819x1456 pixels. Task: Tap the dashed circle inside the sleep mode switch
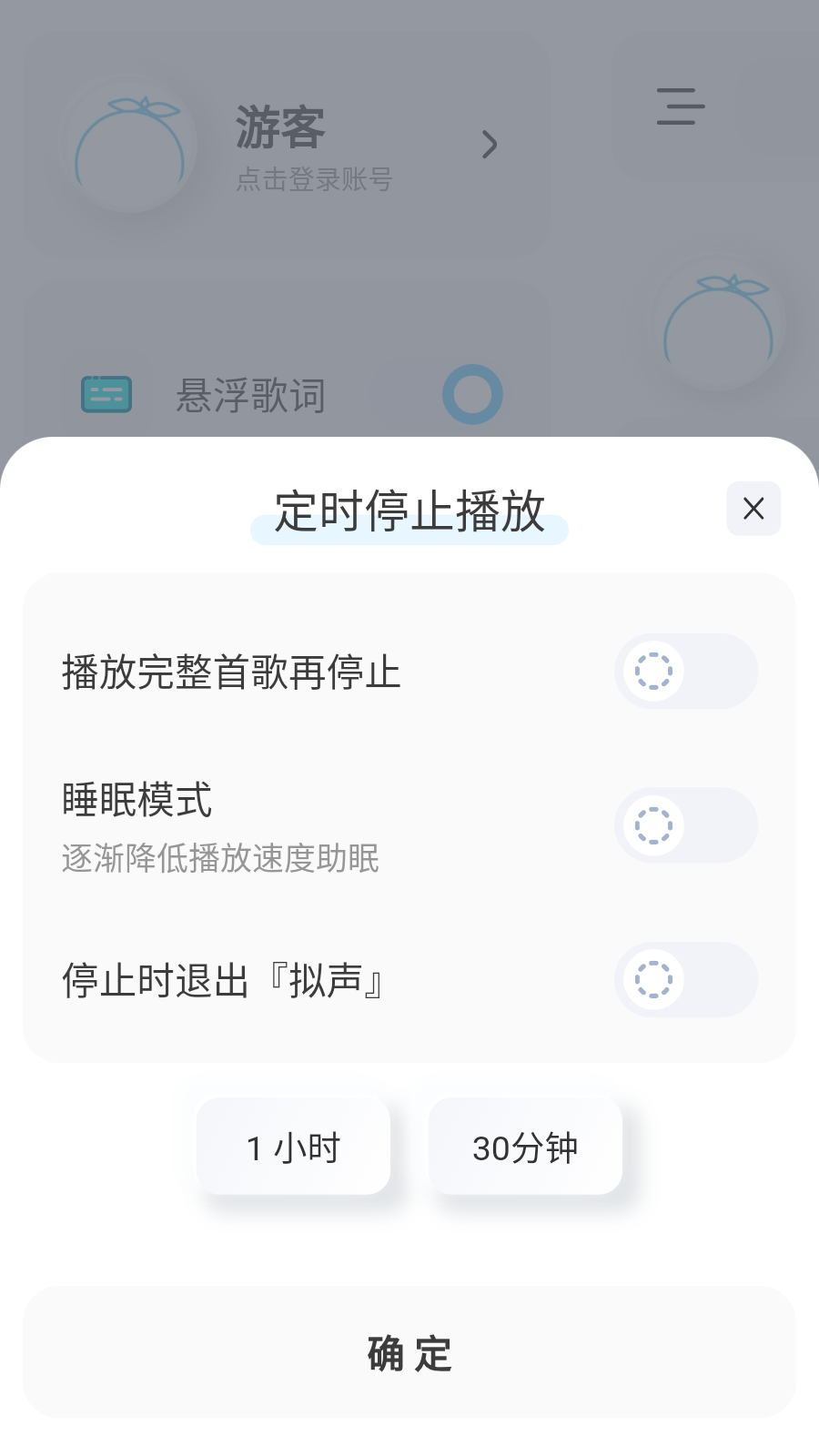[655, 825]
